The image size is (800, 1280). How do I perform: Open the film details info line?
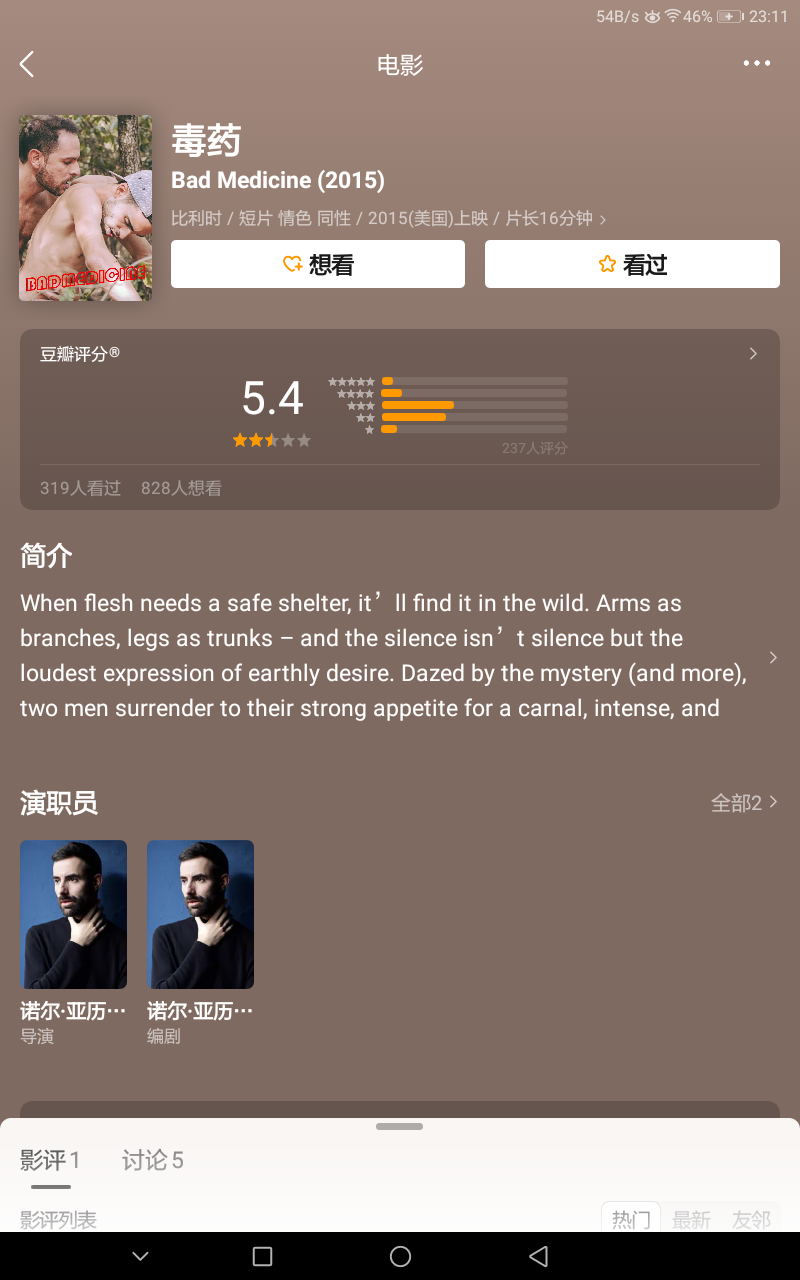point(388,218)
